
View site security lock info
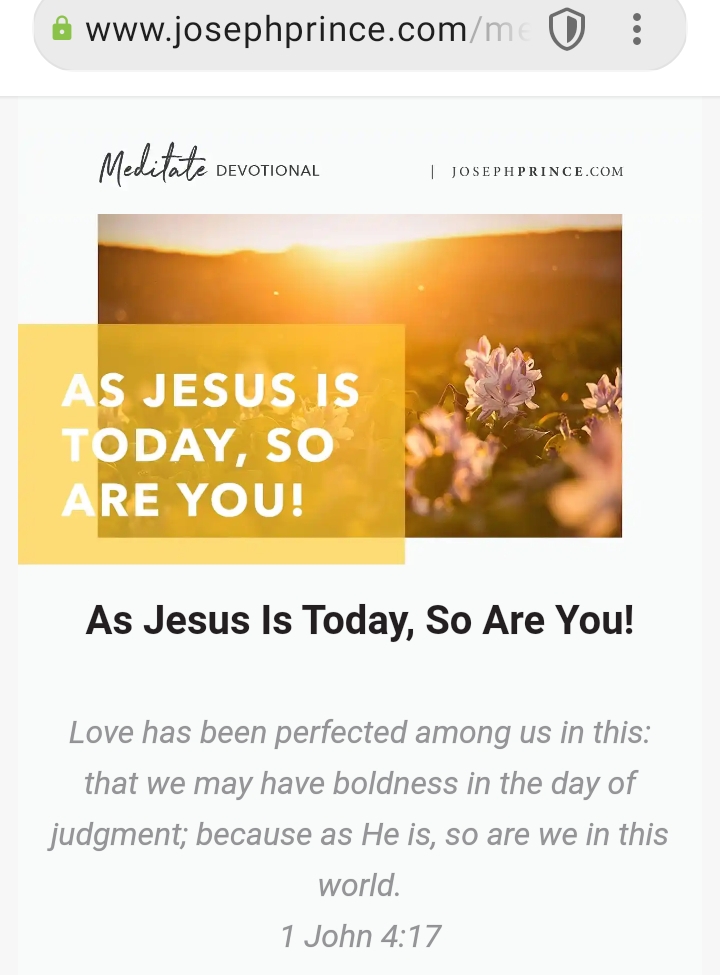click(x=62, y=29)
